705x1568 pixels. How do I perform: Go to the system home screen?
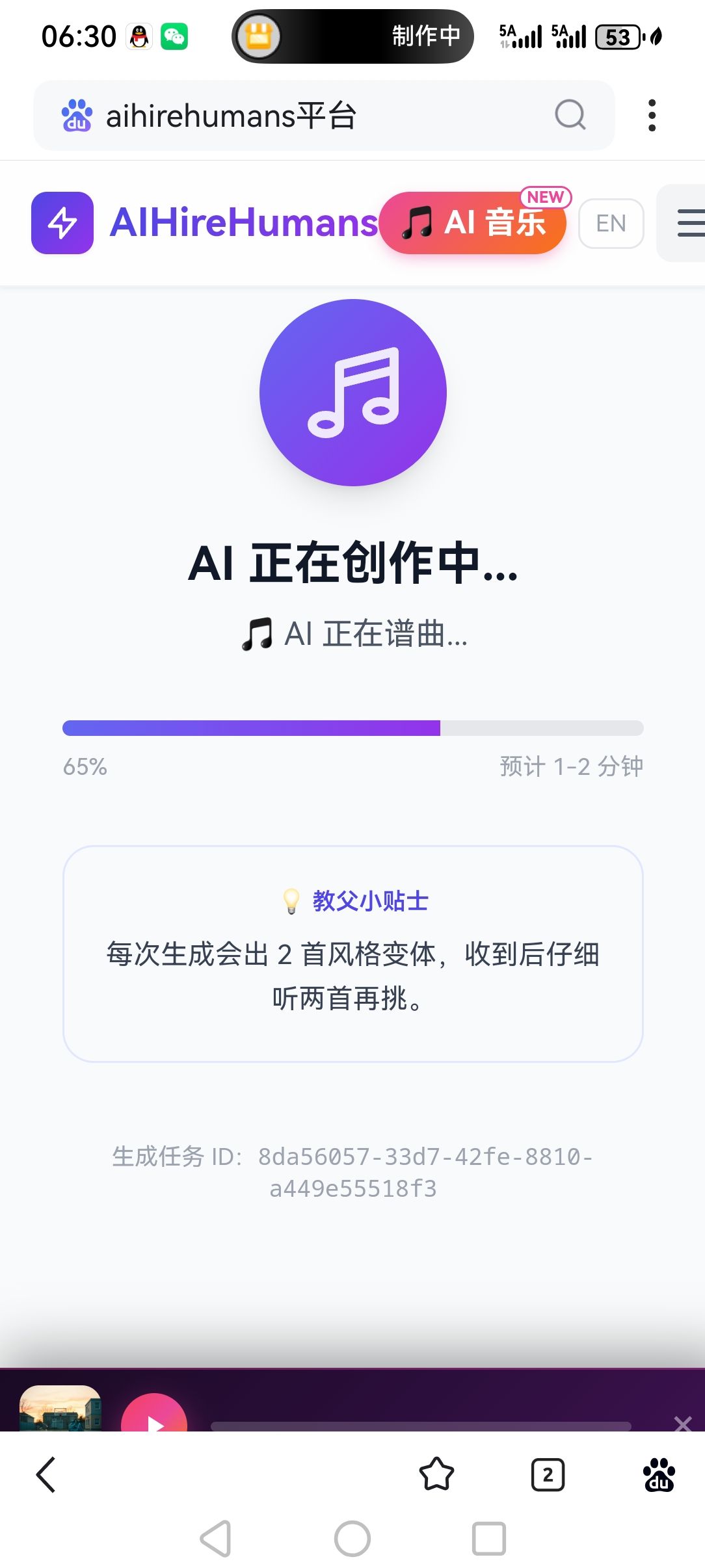352,1539
